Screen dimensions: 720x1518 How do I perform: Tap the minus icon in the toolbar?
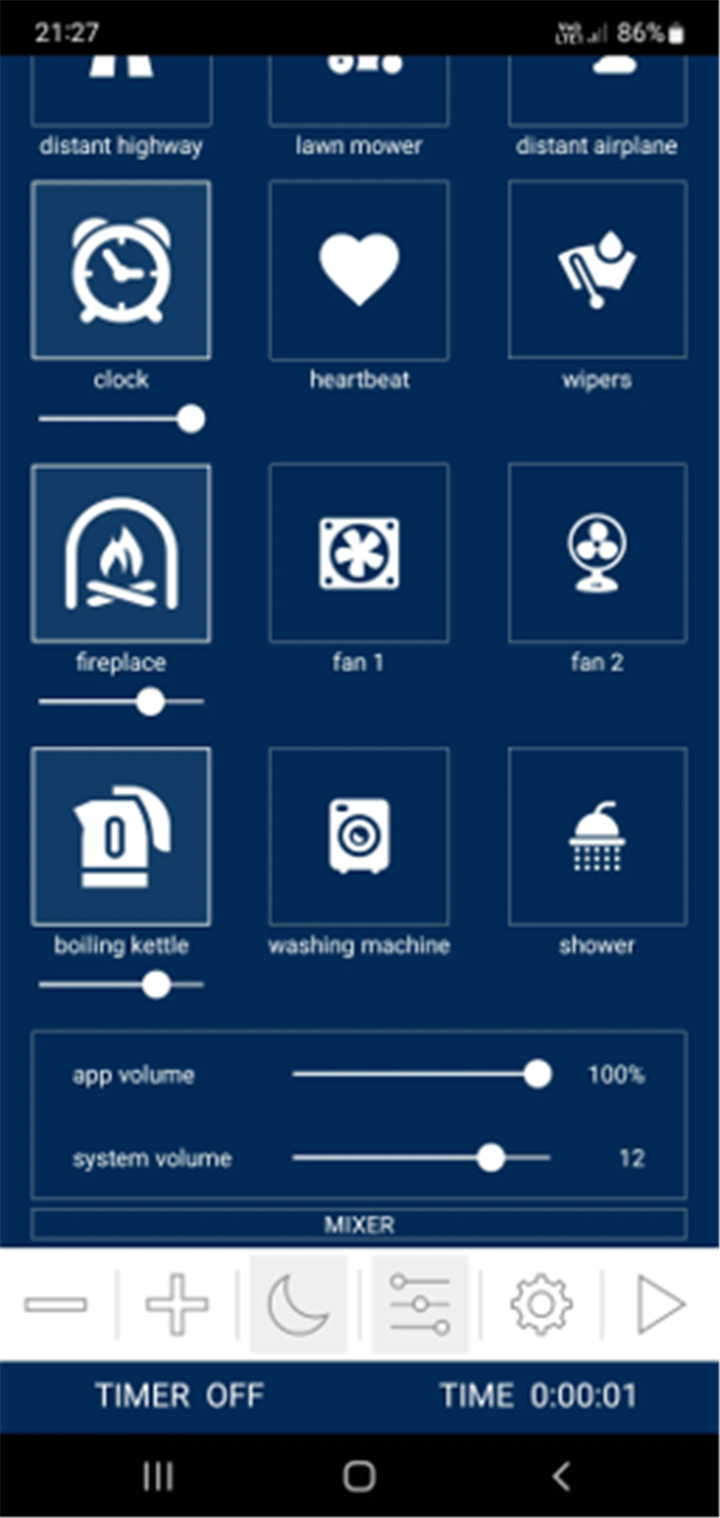point(56,1304)
